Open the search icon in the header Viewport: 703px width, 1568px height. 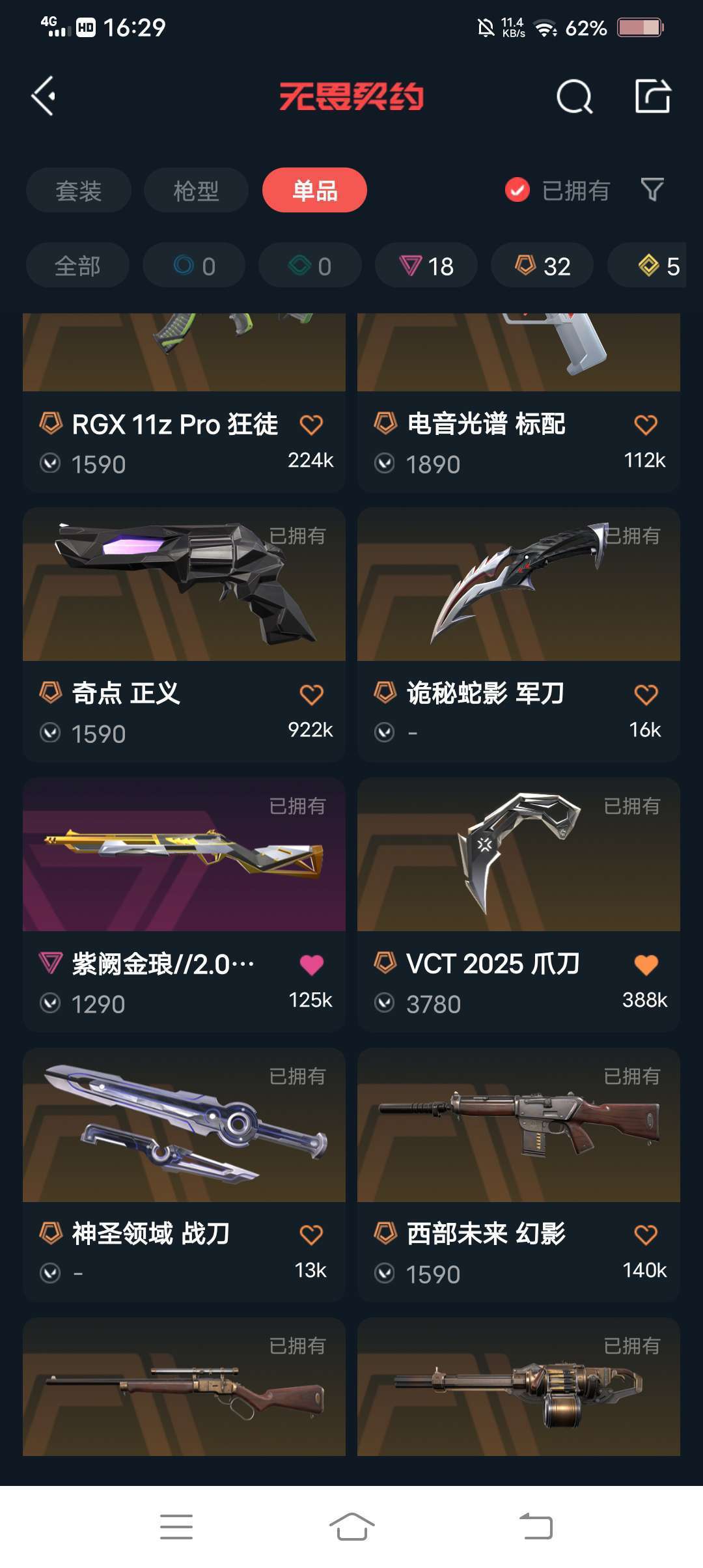point(574,97)
